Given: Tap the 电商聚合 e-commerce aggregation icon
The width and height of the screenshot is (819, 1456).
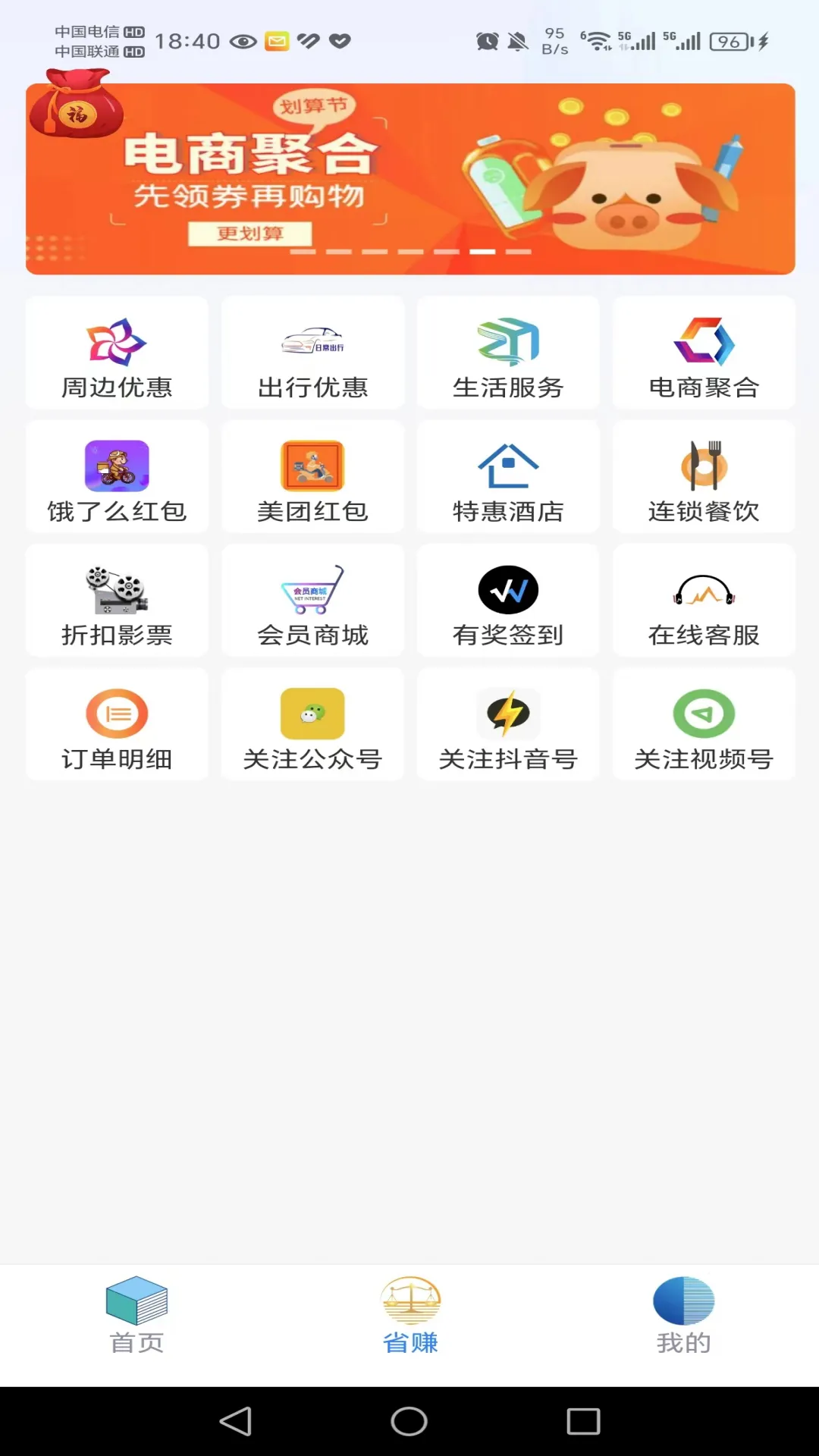Looking at the screenshot, I should pyautogui.click(x=703, y=353).
